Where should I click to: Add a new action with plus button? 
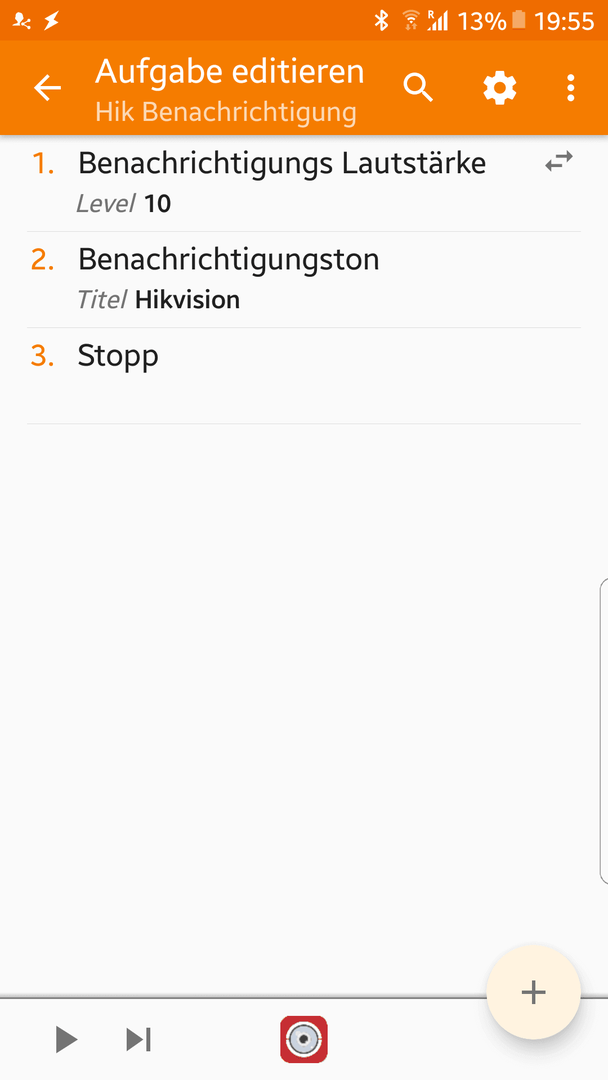pos(534,992)
